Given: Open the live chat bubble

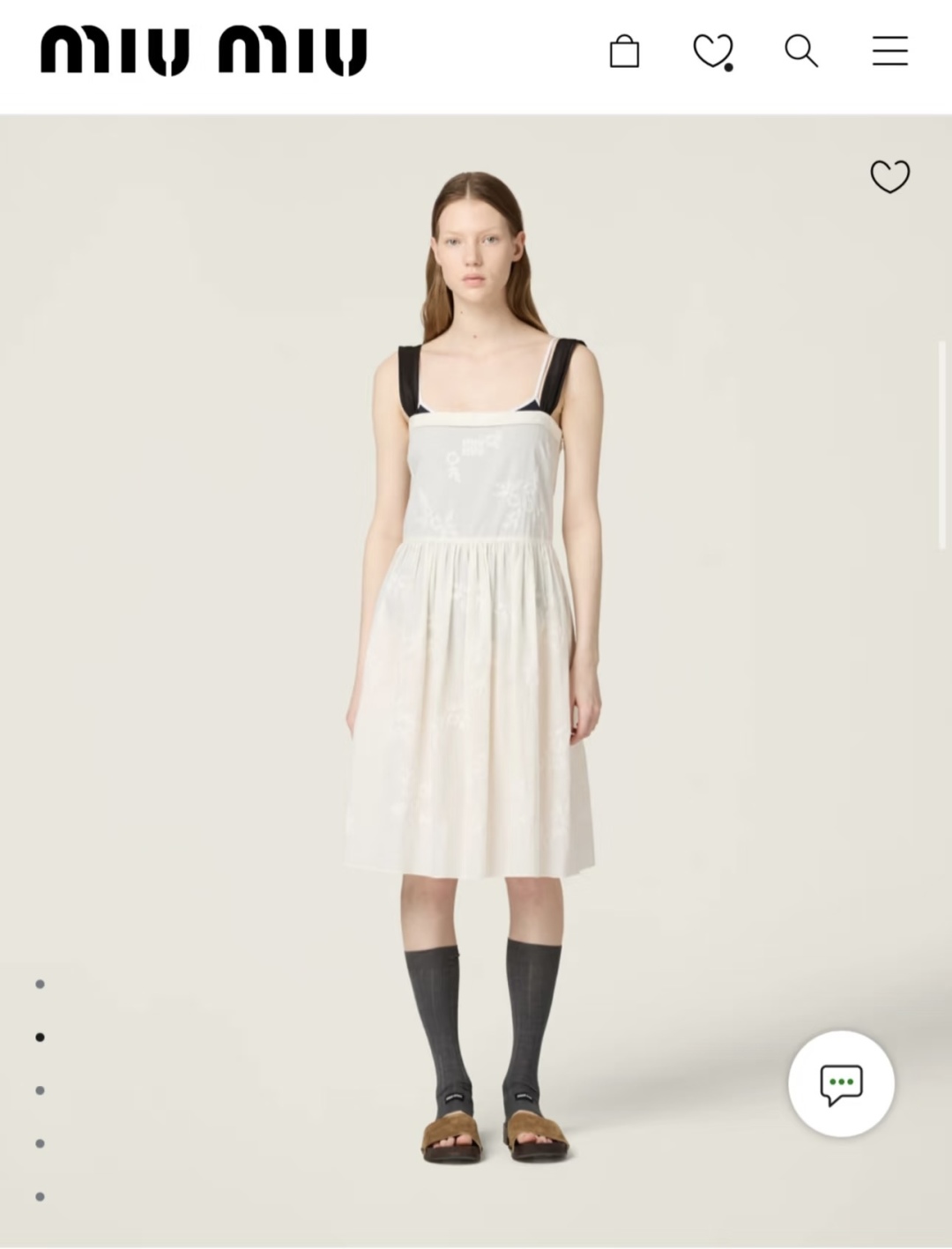Looking at the screenshot, I should tap(841, 1083).
